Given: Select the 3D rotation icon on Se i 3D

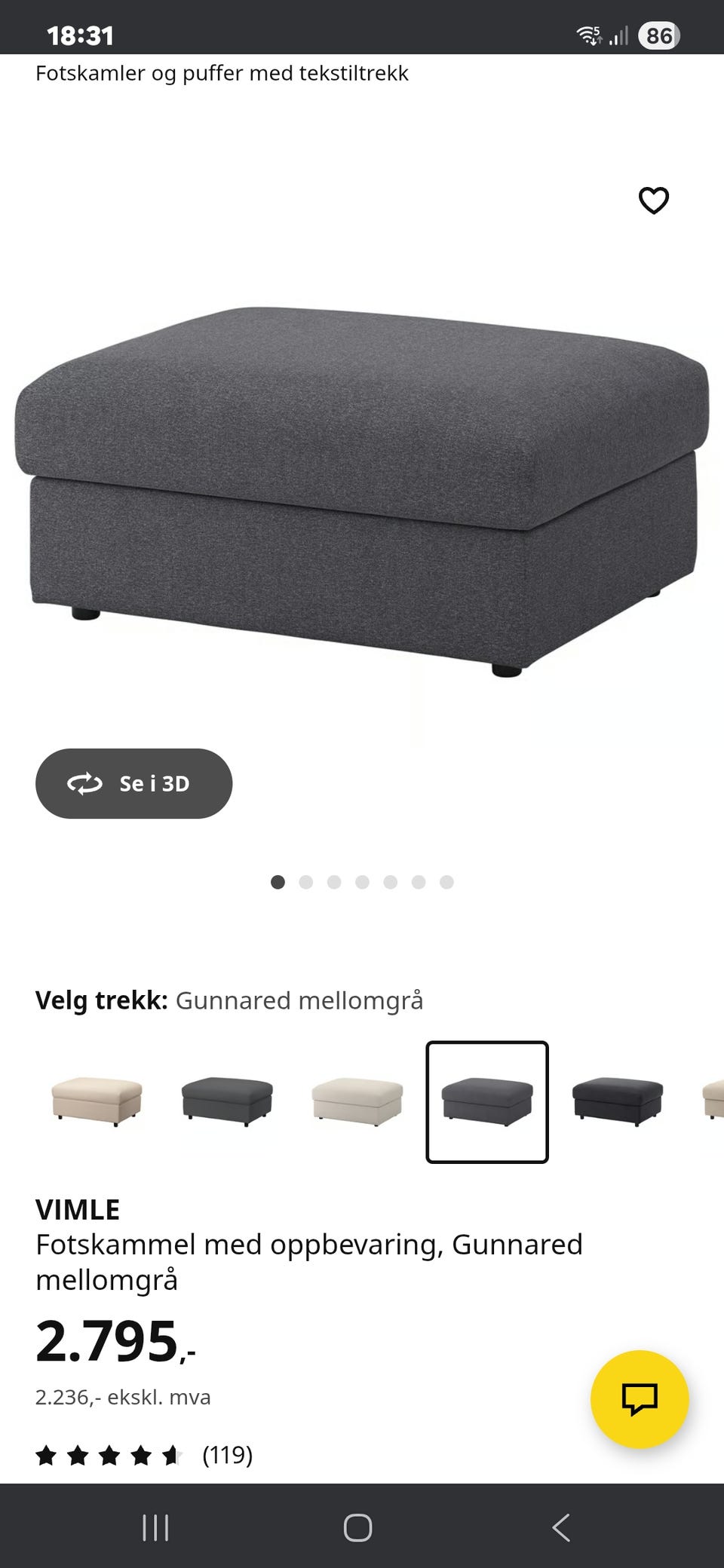Looking at the screenshot, I should [x=85, y=784].
